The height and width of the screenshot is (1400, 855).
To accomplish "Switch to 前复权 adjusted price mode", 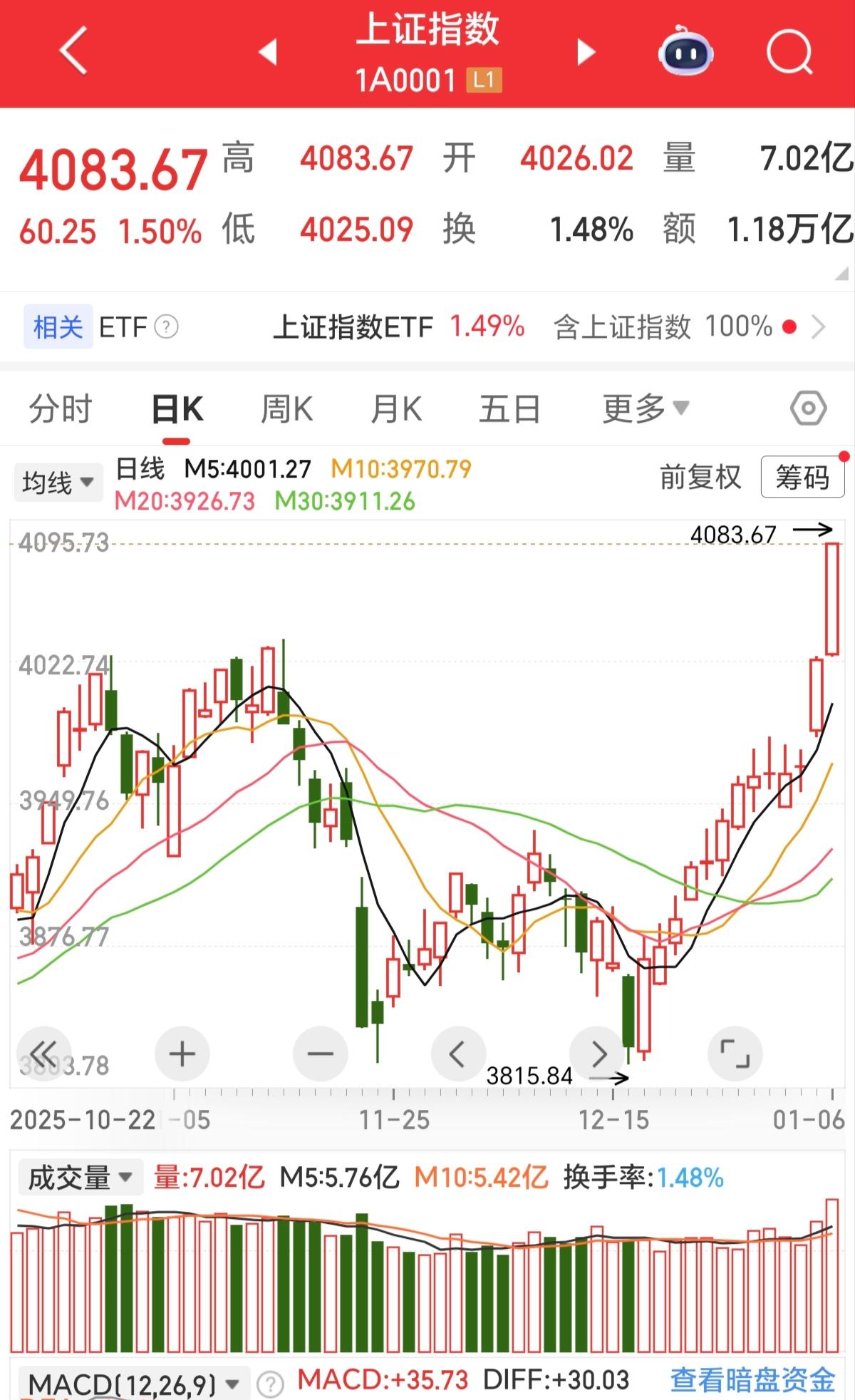I will [x=700, y=478].
